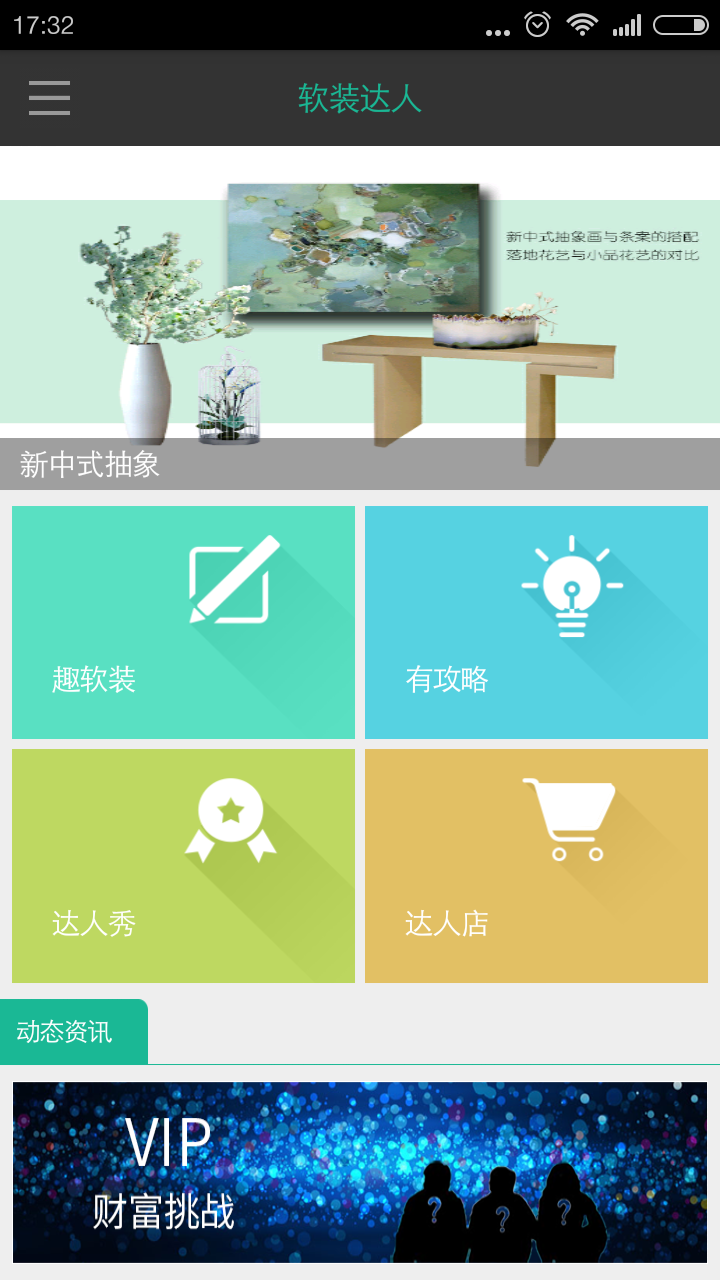The width and height of the screenshot is (720, 1280).
Task: Go to the 有攻略 section
Action: [536, 622]
